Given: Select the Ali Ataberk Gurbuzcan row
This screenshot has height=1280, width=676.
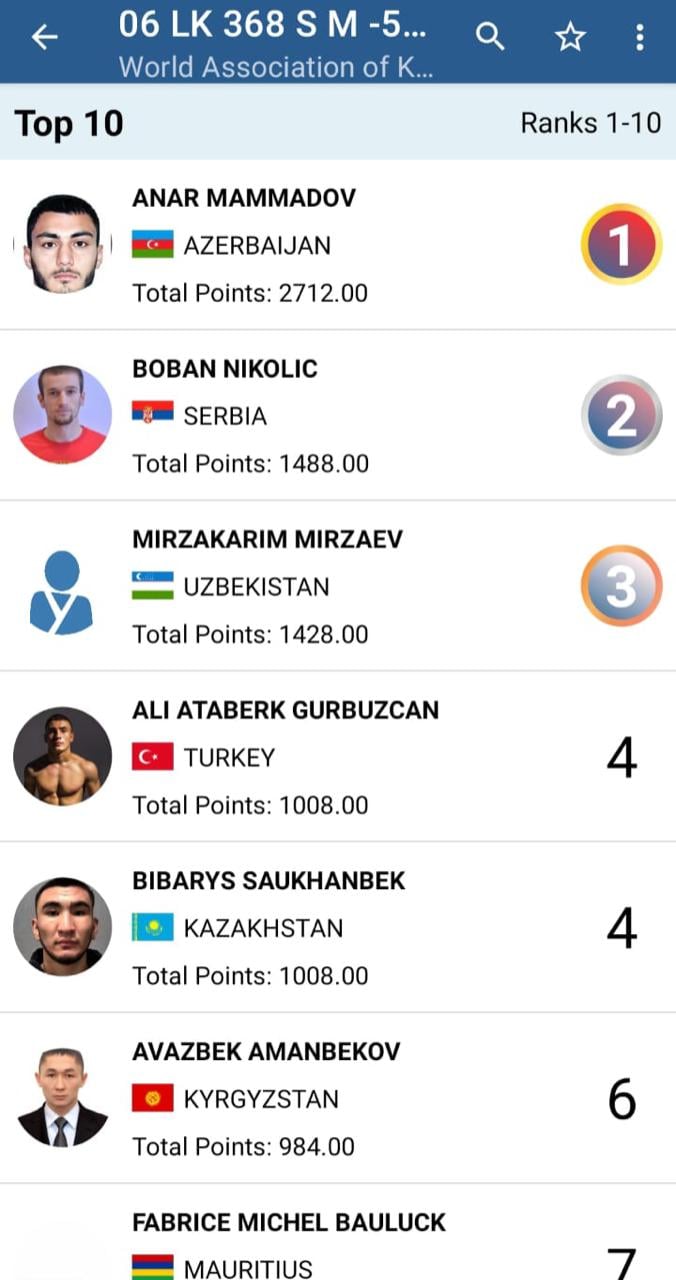Looking at the screenshot, I should 338,757.
